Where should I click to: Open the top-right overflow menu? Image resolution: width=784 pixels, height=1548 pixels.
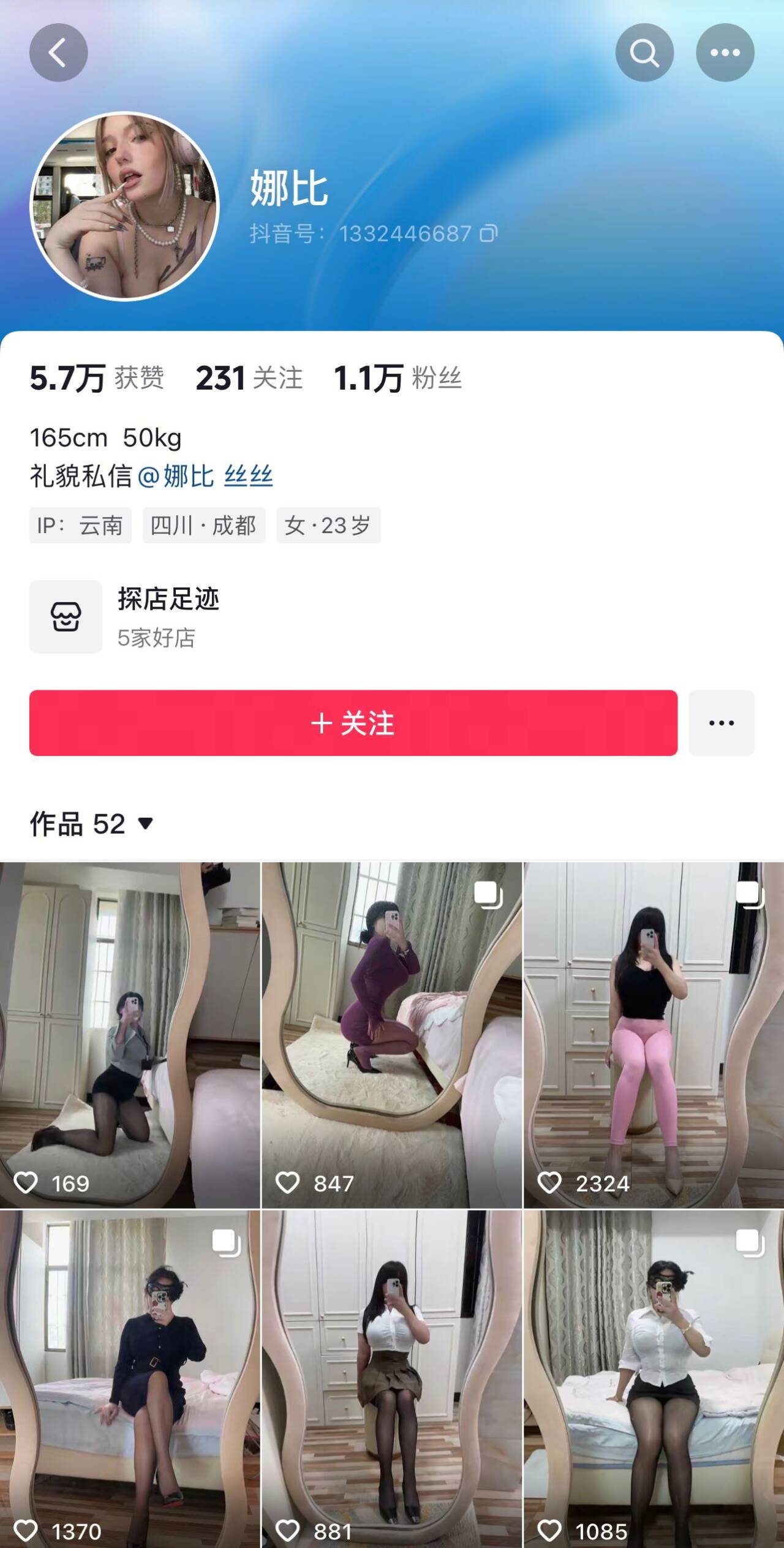pyautogui.click(x=725, y=53)
